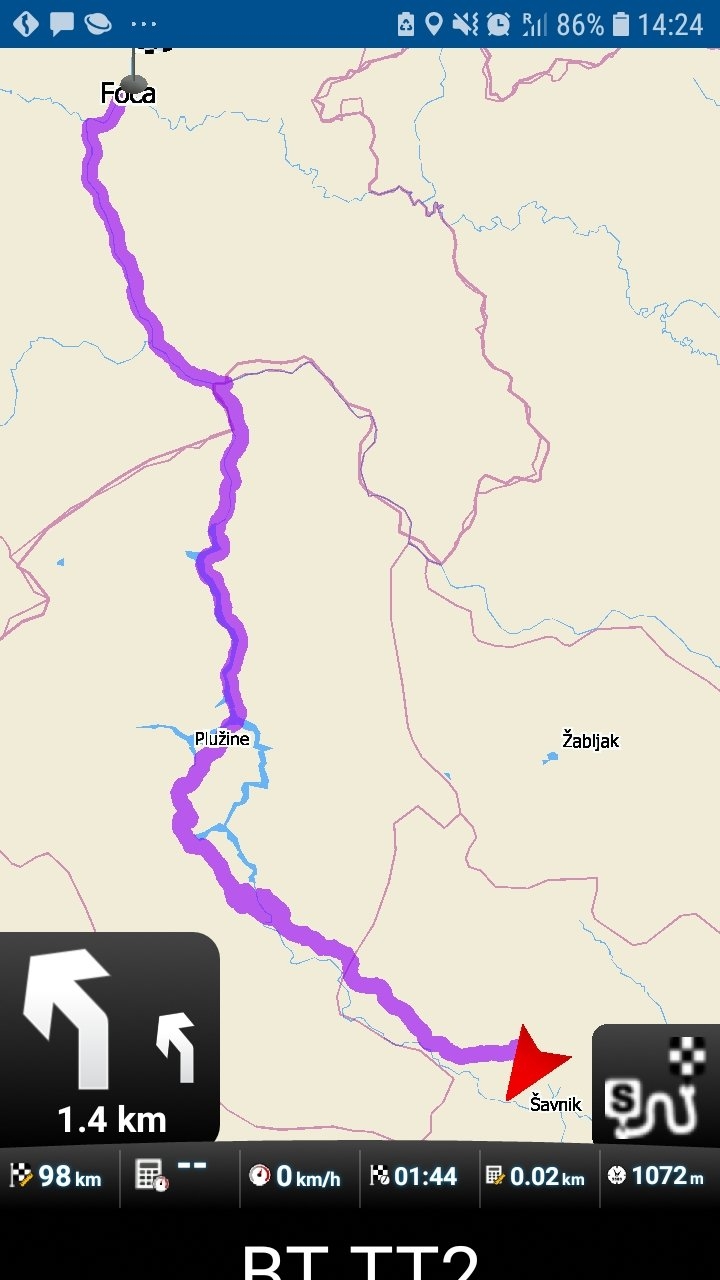
Task: Tap the 98 km remaining distance field
Action: click(58, 1176)
